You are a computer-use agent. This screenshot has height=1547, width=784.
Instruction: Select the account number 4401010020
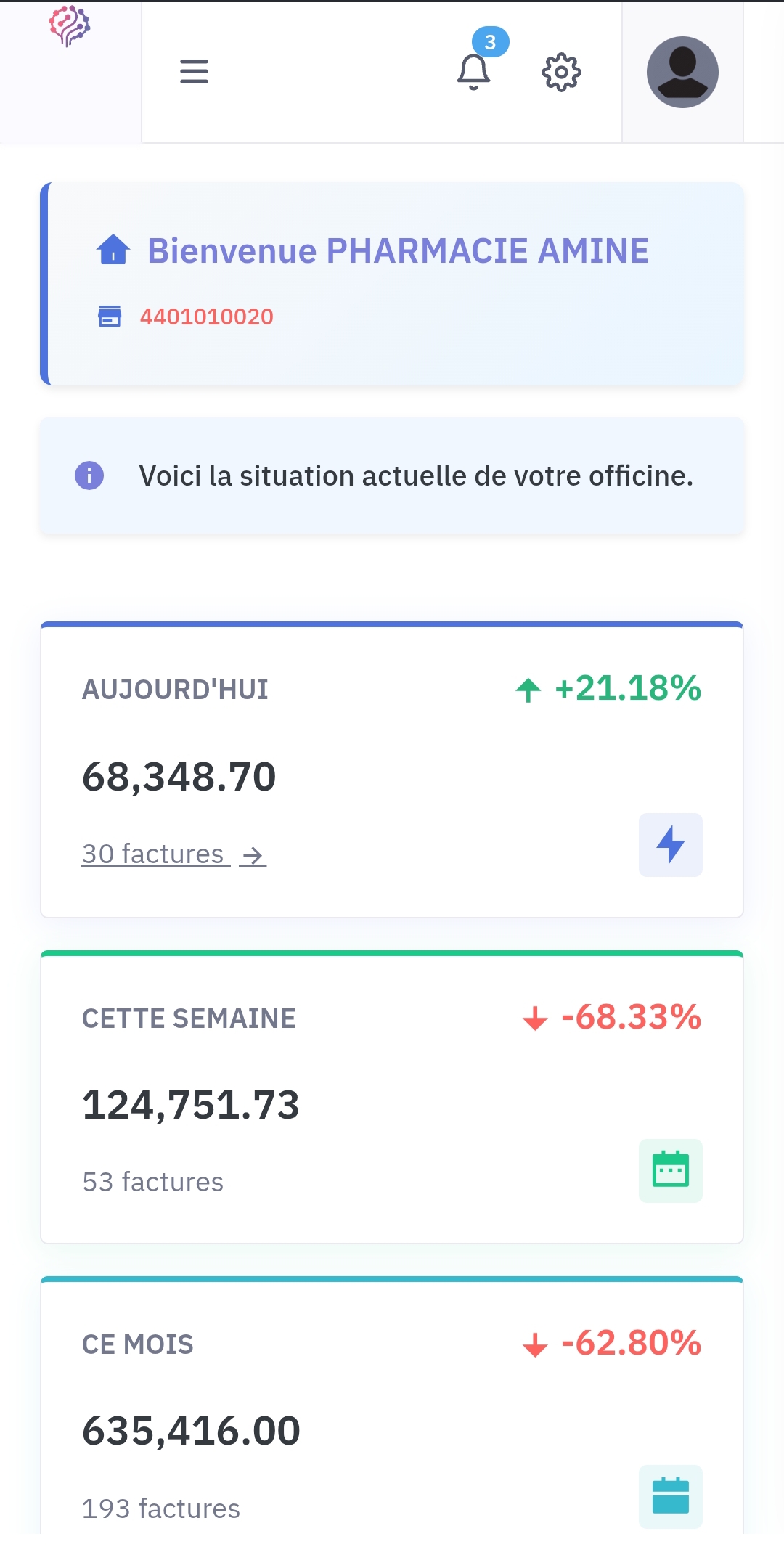[x=207, y=317]
